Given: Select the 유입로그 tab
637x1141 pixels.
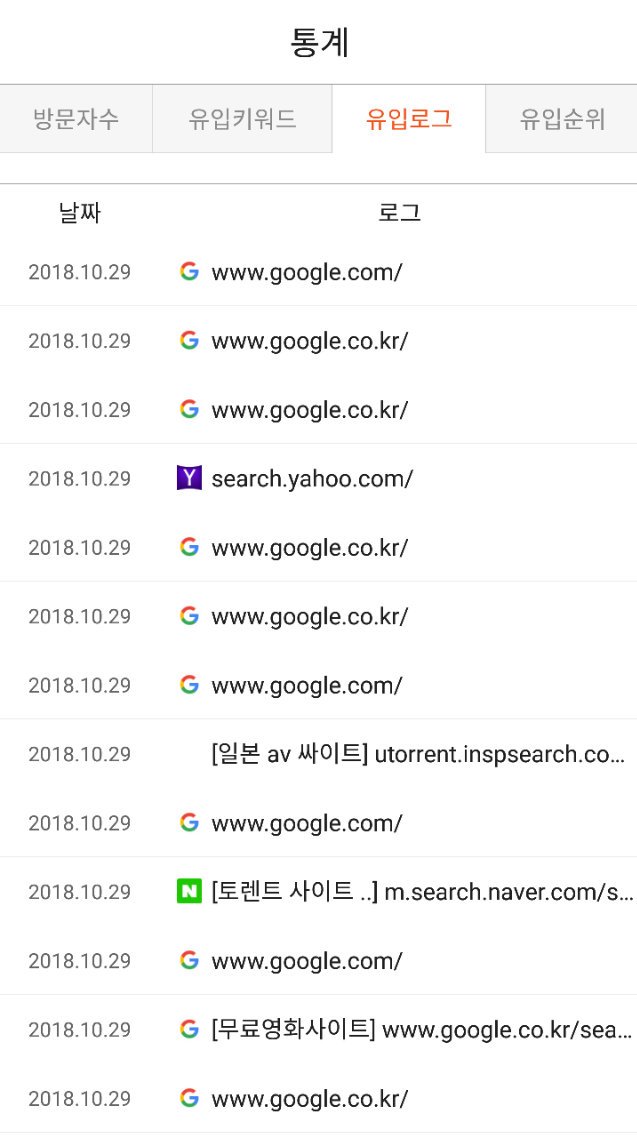Looking at the screenshot, I should point(408,119).
